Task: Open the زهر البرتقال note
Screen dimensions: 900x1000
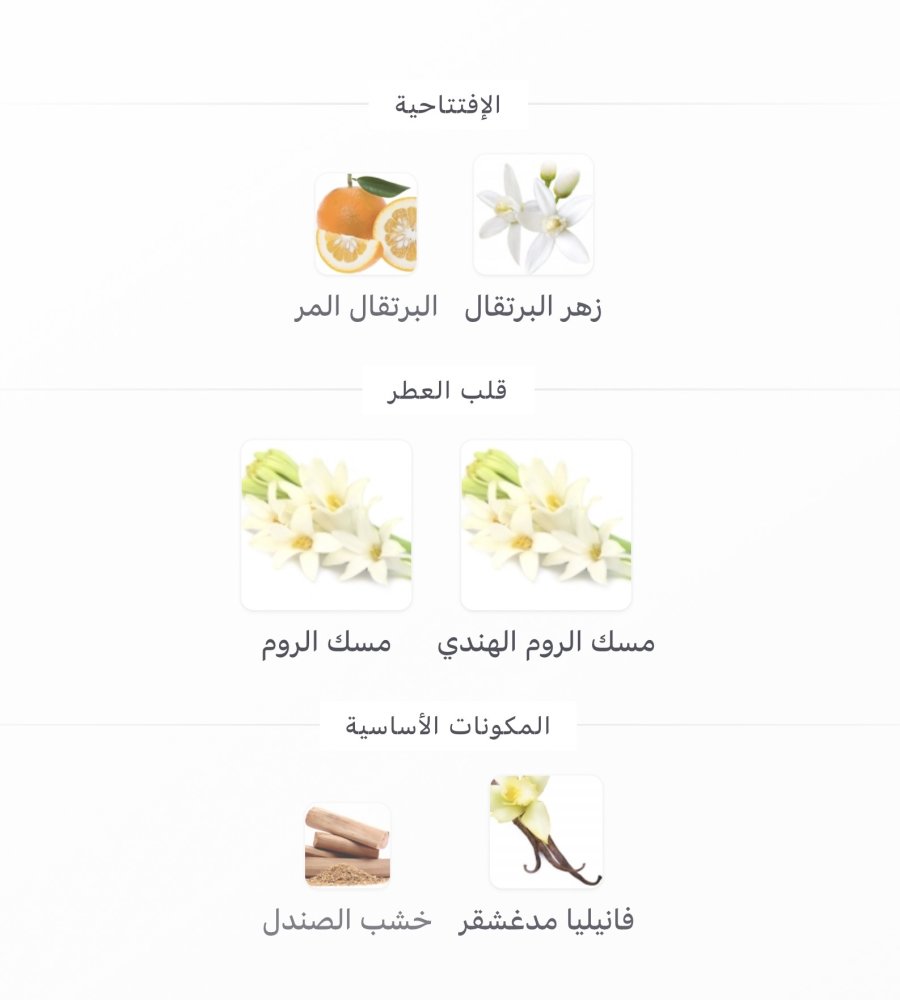Action: pyautogui.click(x=533, y=215)
